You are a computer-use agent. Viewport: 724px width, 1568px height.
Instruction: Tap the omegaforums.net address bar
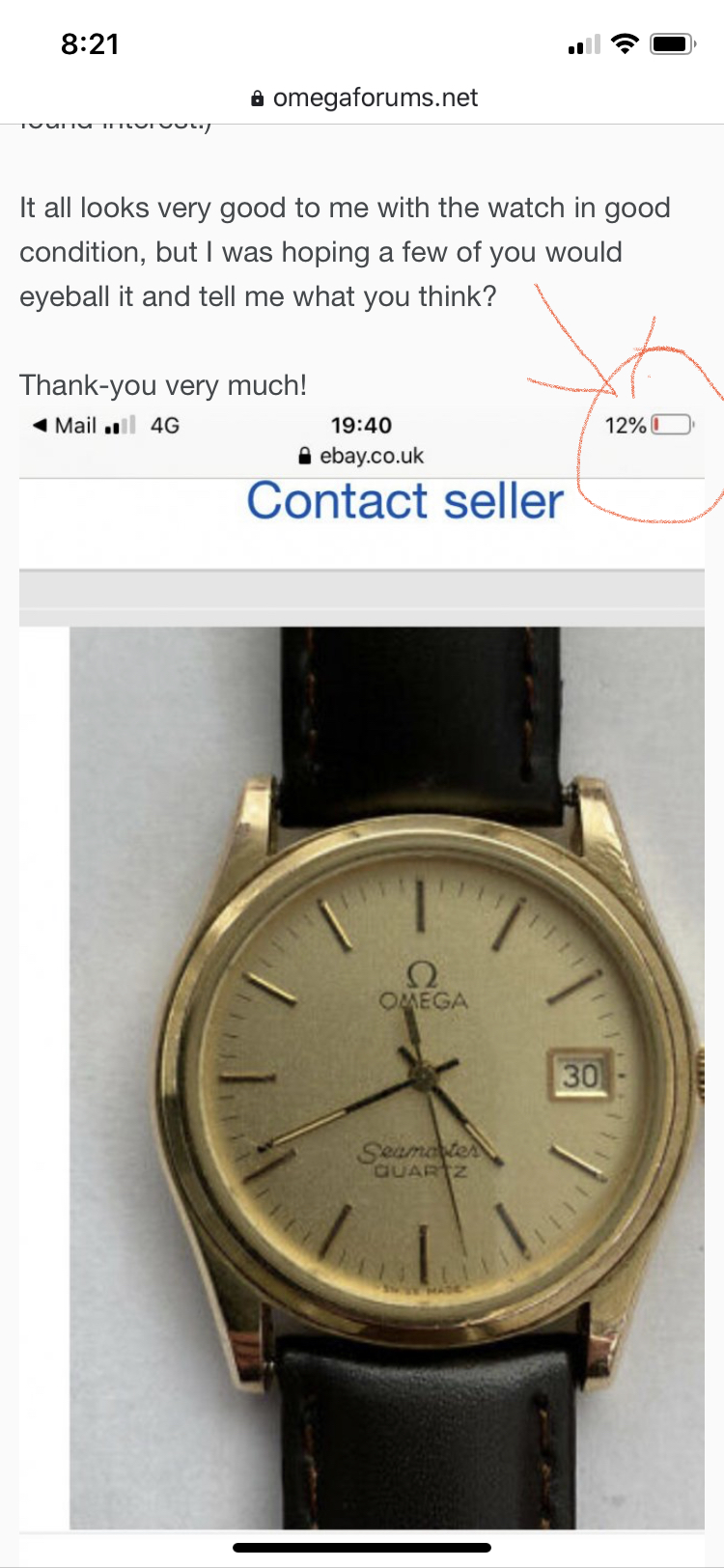tap(364, 98)
